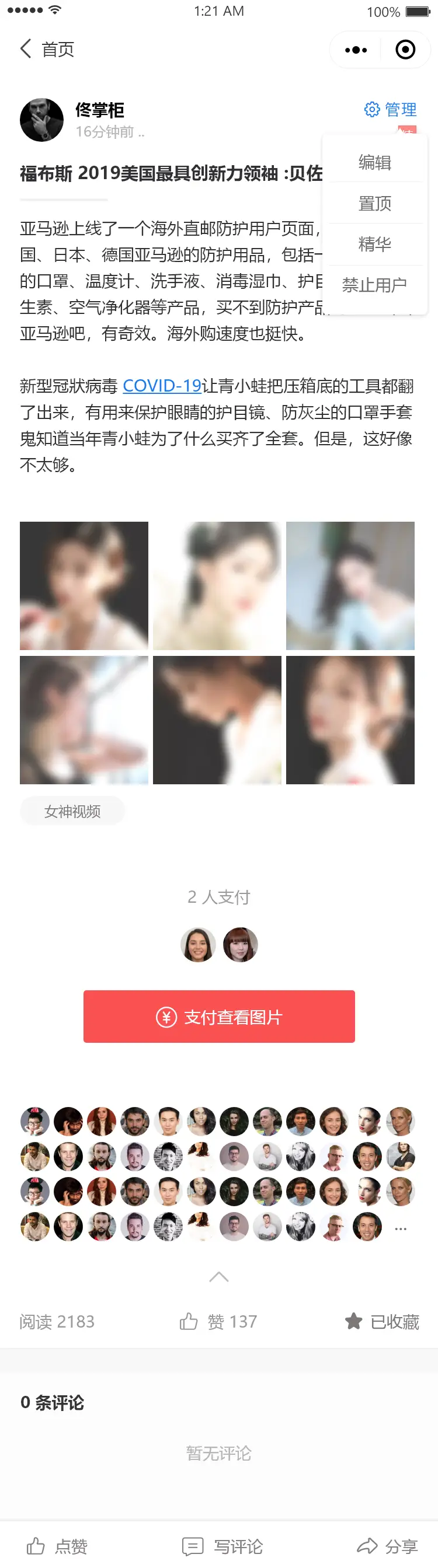Image resolution: width=438 pixels, height=1568 pixels.
Task: Open the mini program three-dot menu
Action: [356, 50]
